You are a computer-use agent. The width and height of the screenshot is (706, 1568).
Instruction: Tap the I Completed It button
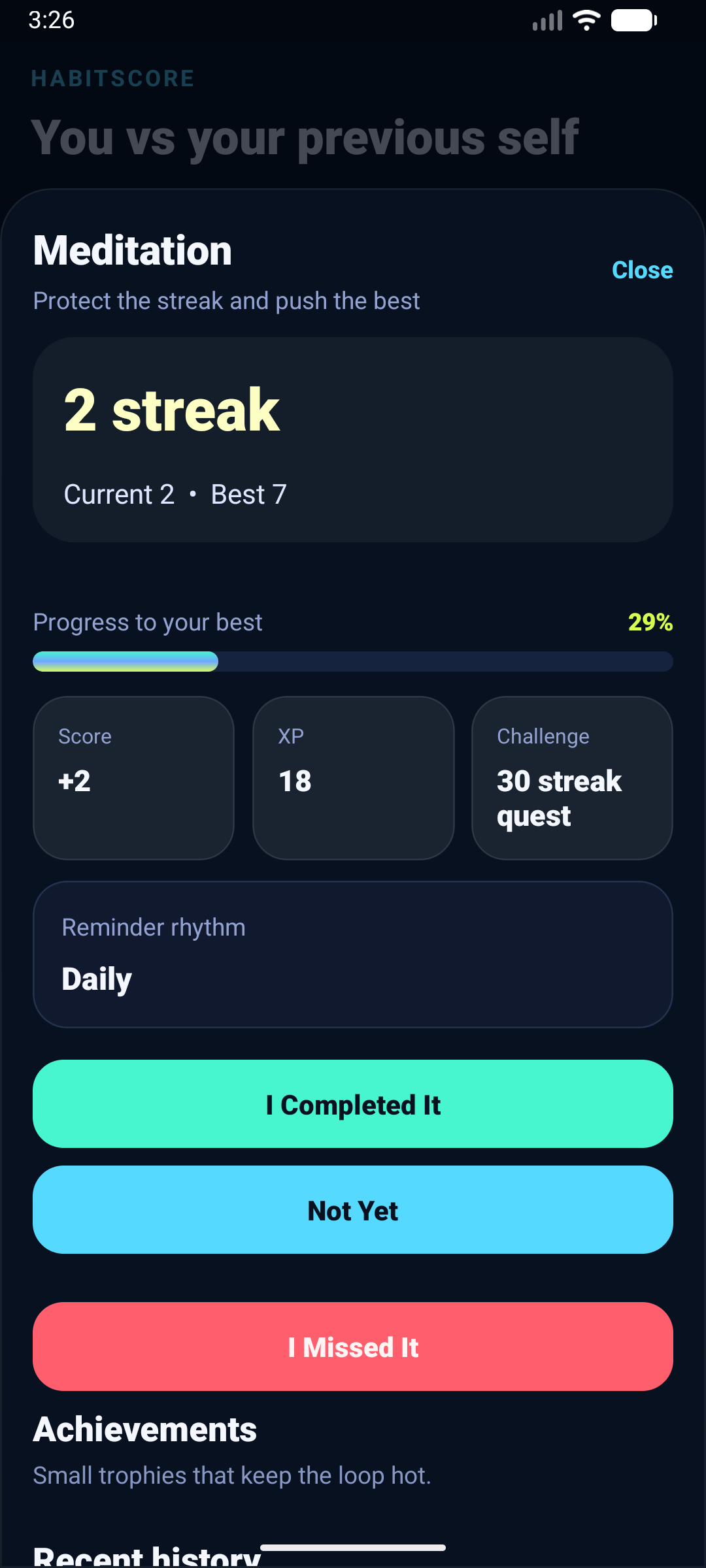coord(353,1104)
